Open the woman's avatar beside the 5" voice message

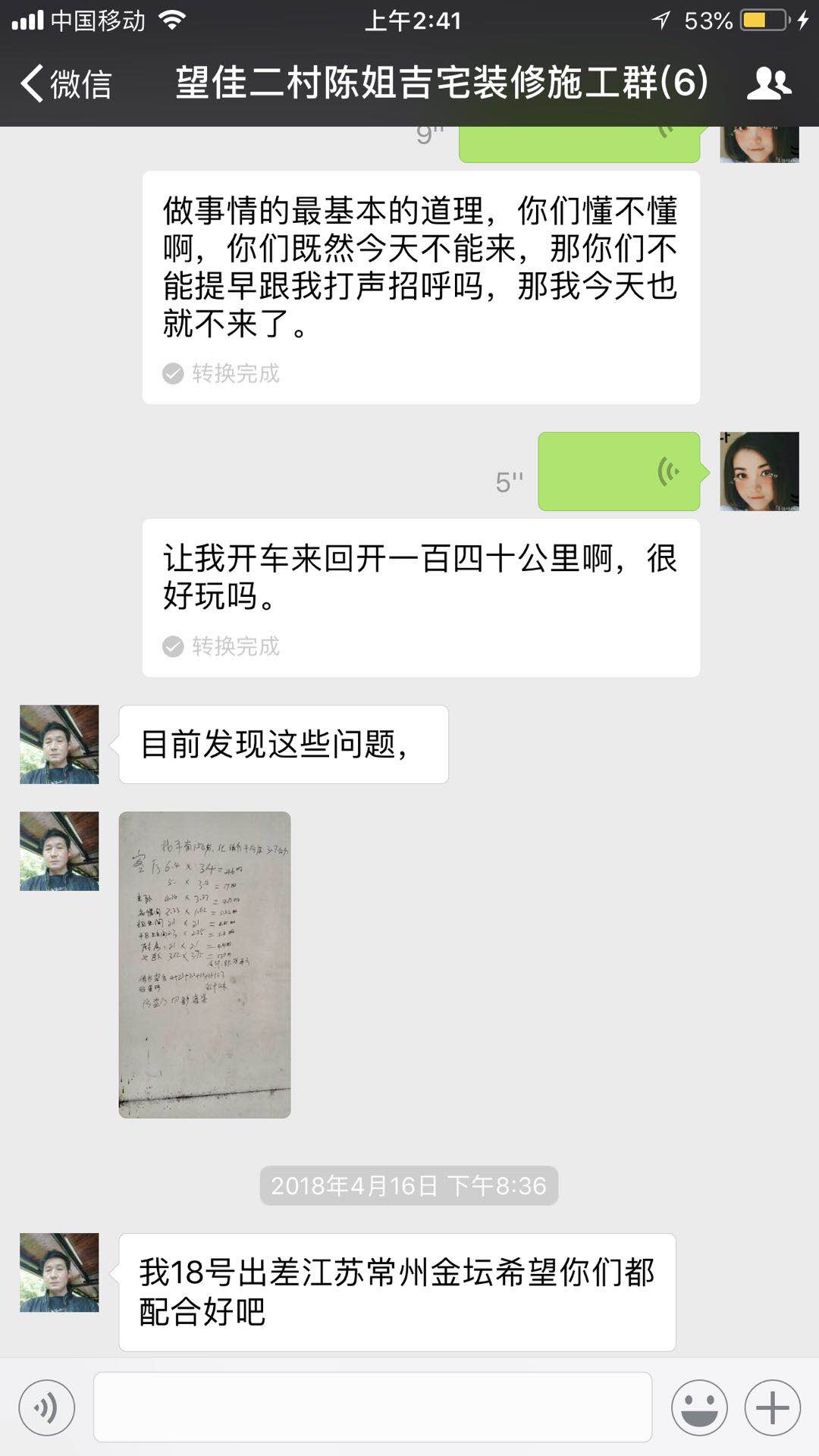click(x=759, y=472)
